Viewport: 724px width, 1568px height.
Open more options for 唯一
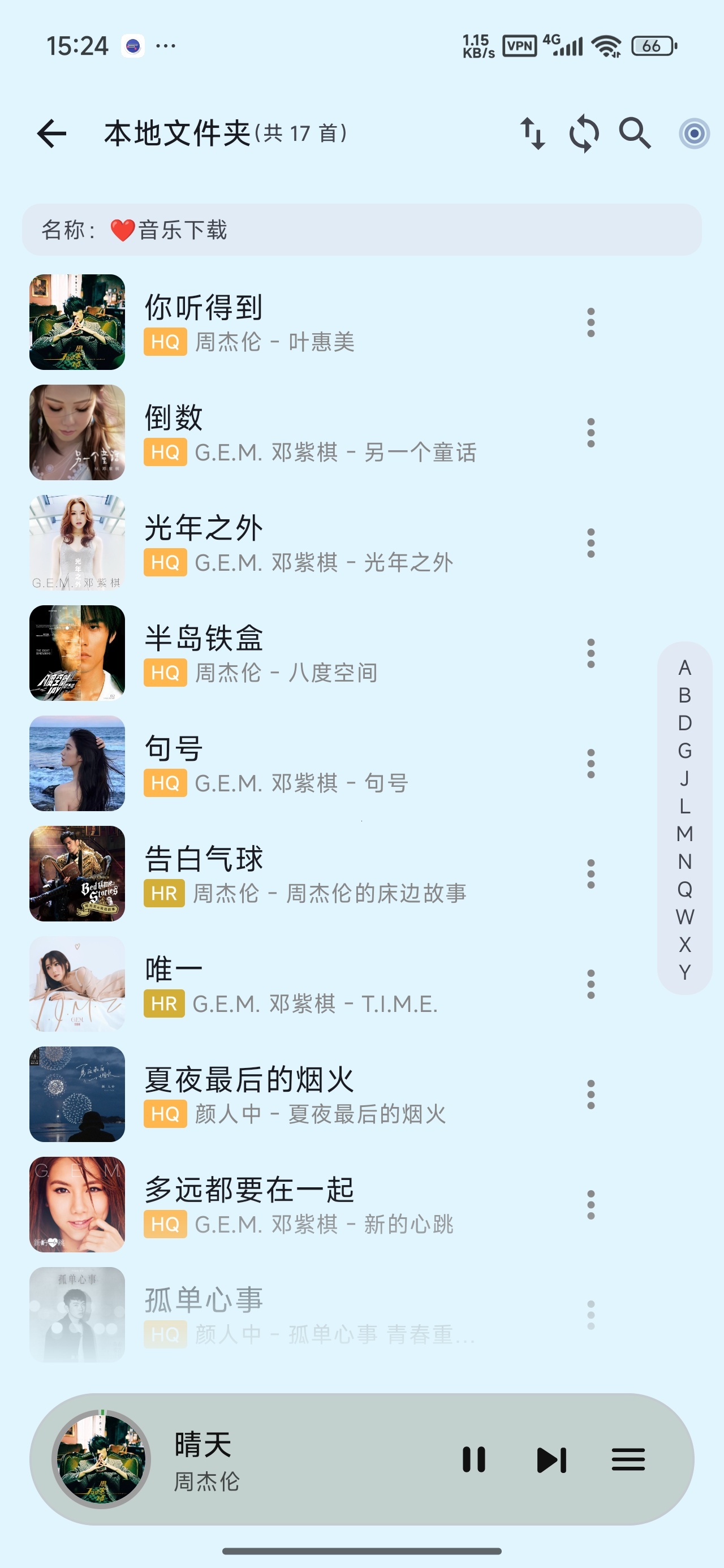click(591, 984)
